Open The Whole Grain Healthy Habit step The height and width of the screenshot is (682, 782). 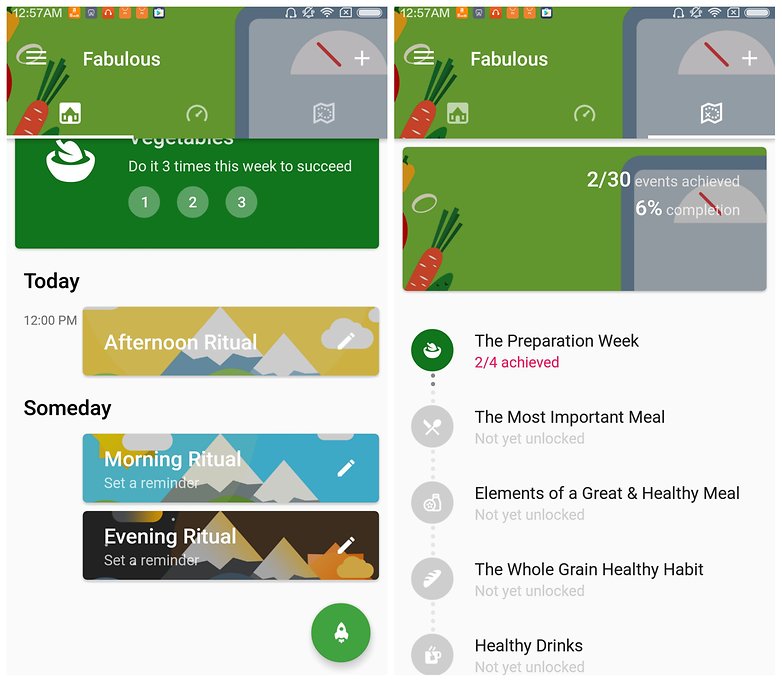(x=588, y=579)
